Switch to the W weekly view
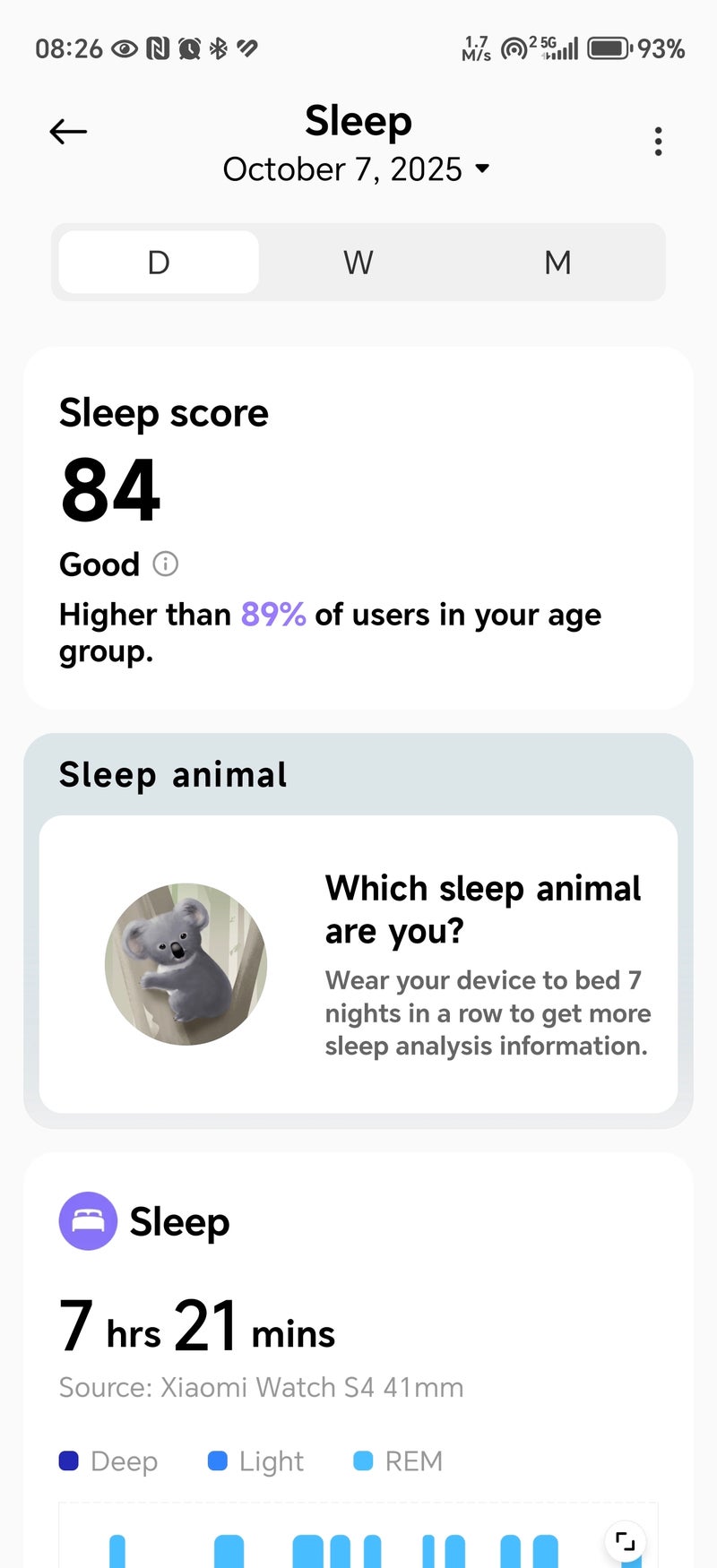The image size is (717, 1568). (x=358, y=263)
